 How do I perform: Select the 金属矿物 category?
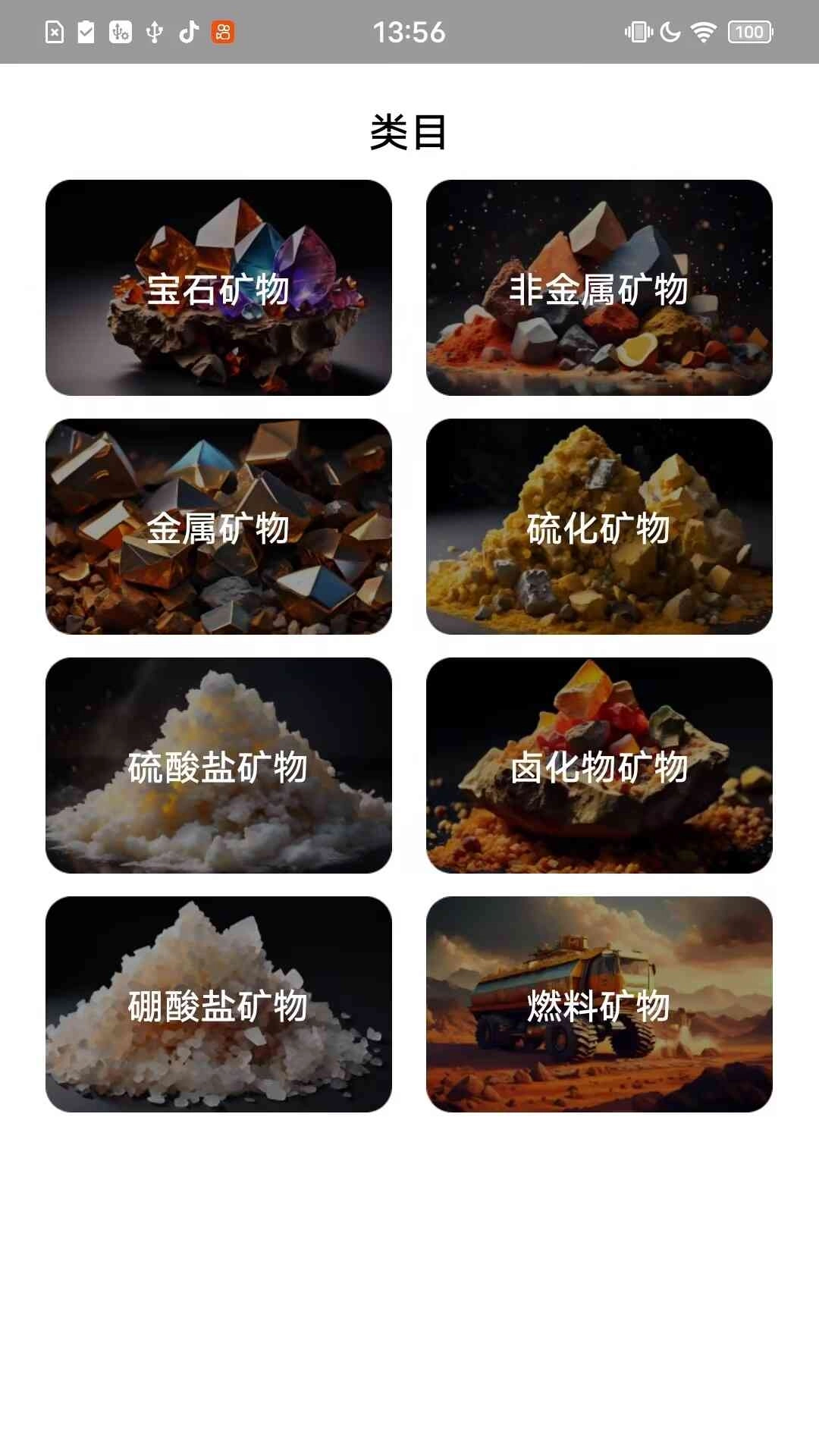tap(219, 529)
